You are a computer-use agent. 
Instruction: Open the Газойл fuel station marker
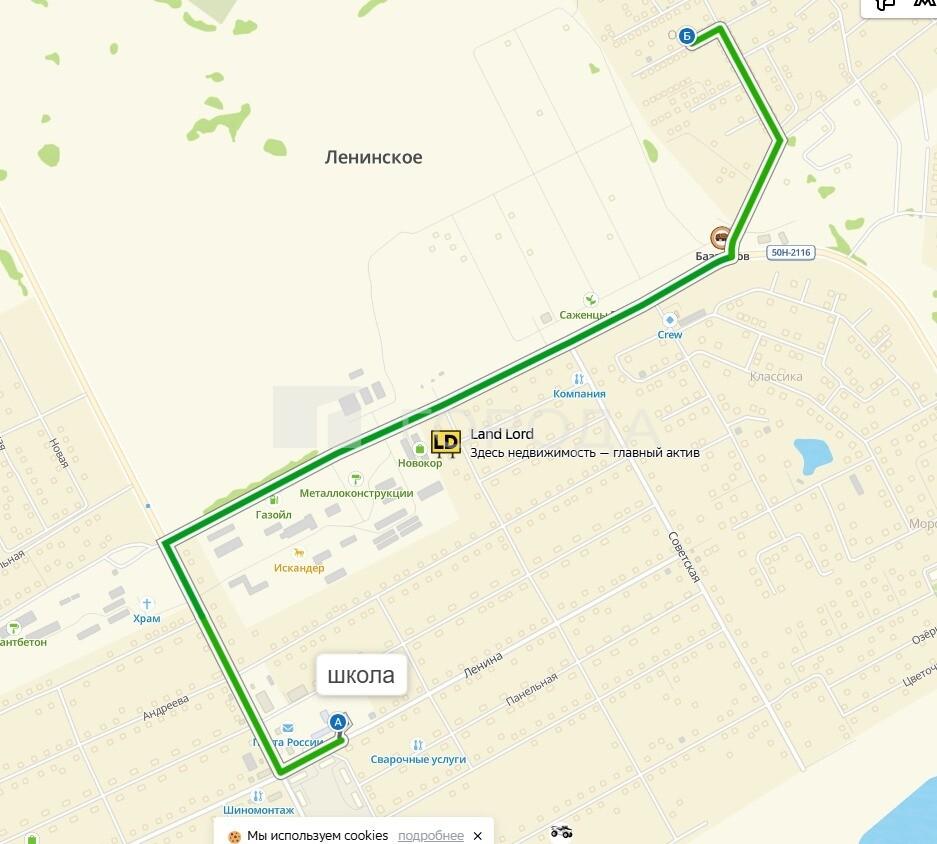tap(272, 499)
